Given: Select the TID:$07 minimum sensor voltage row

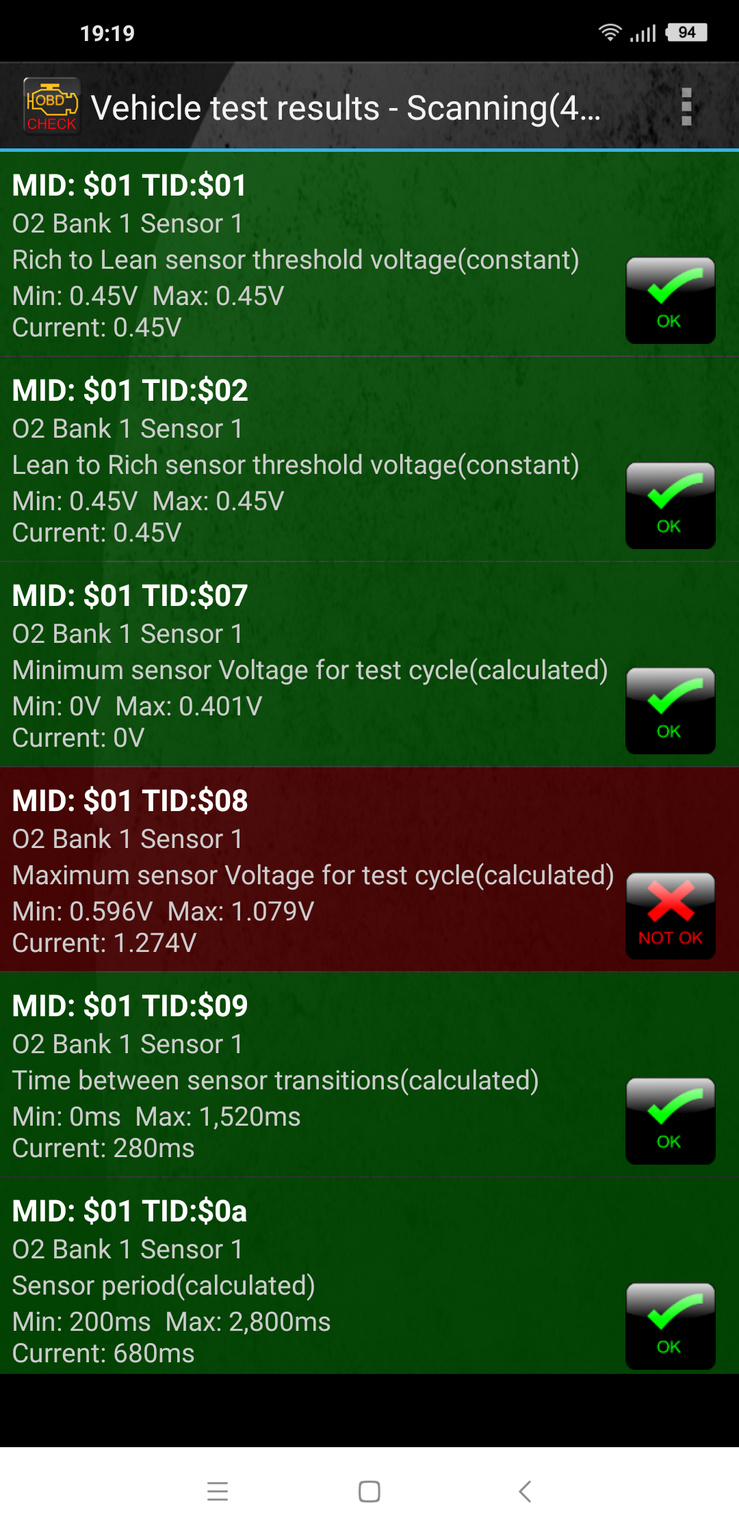Looking at the screenshot, I should coord(369,664).
